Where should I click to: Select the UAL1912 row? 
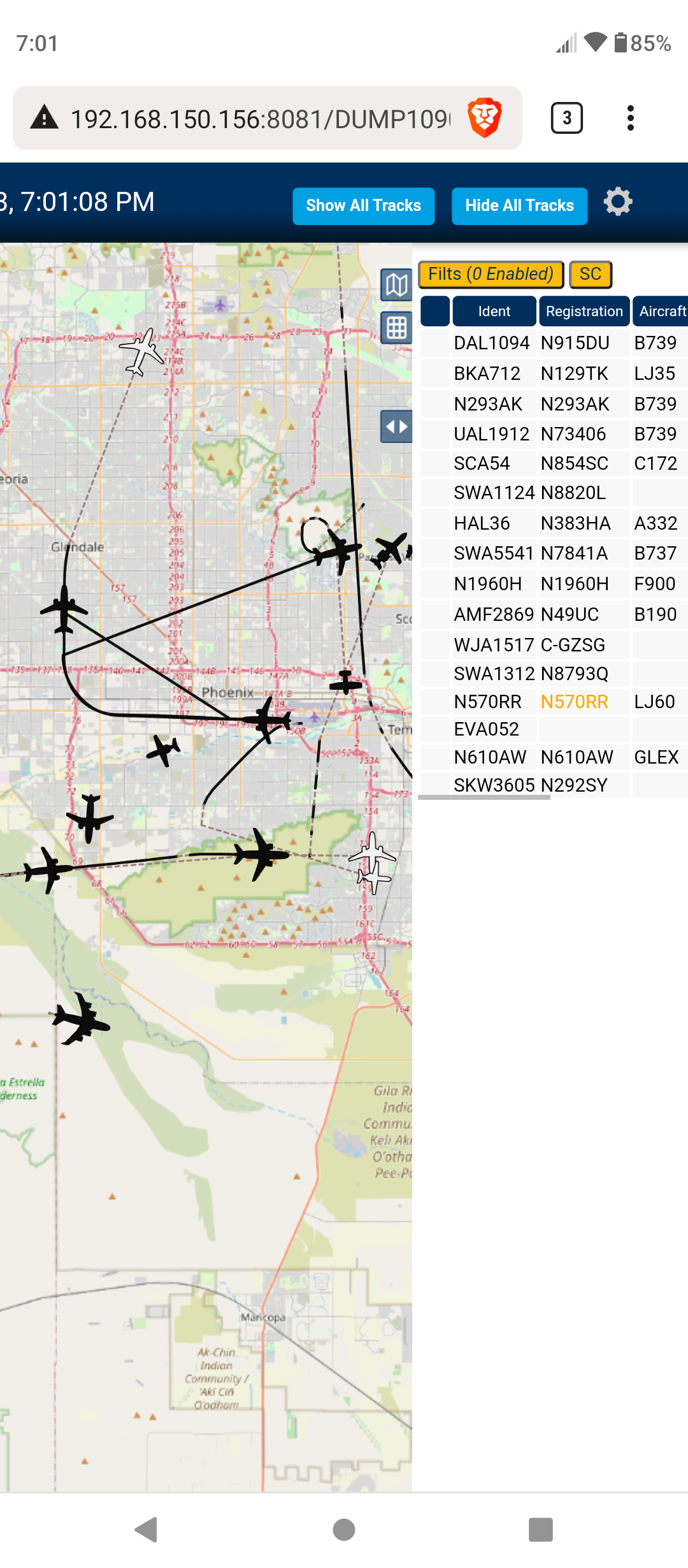tap(554, 434)
